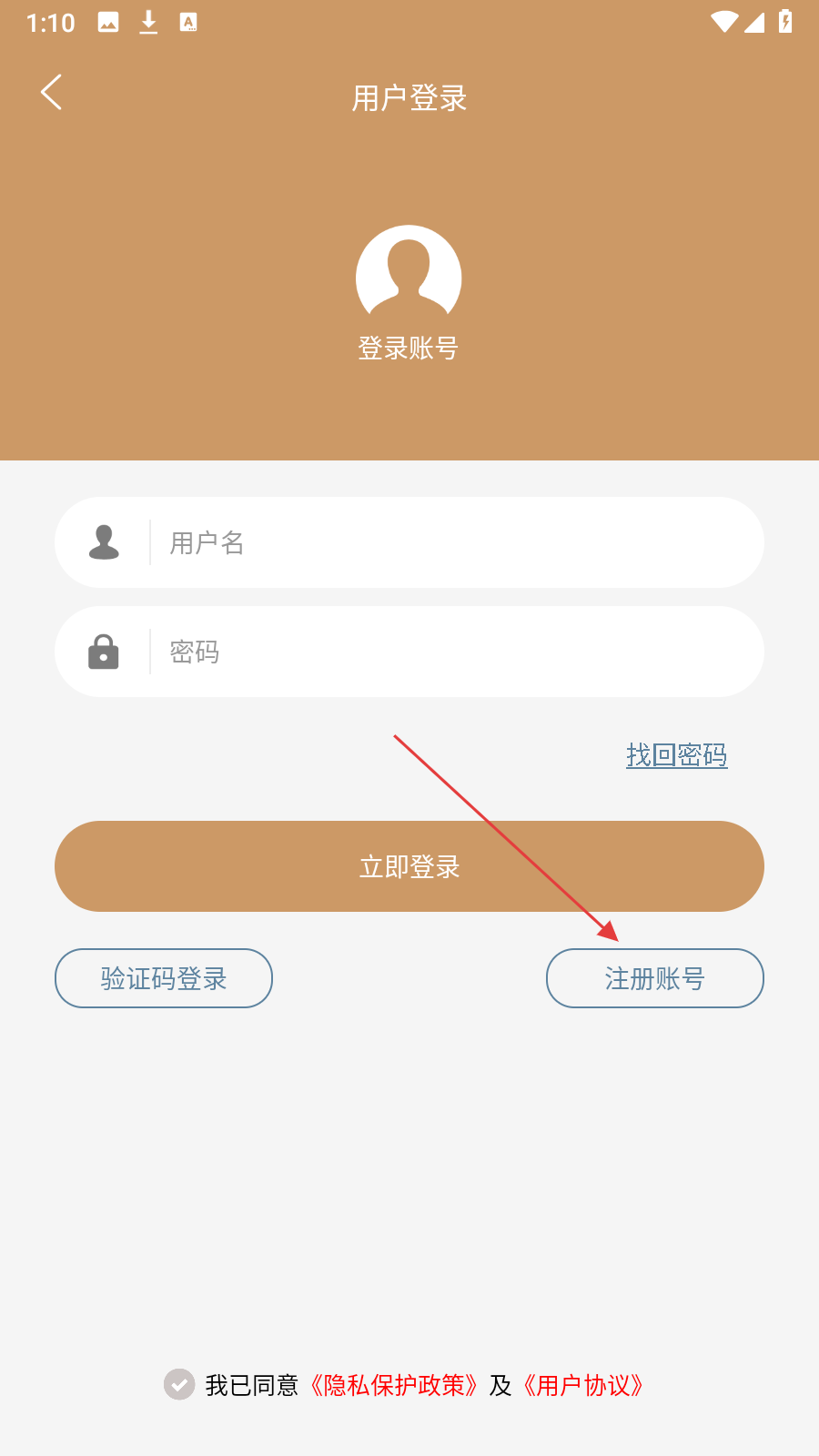This screenshot has height=1456, width=819.
Task: Go back using the top-left arrow
Action: click(52, 93)
